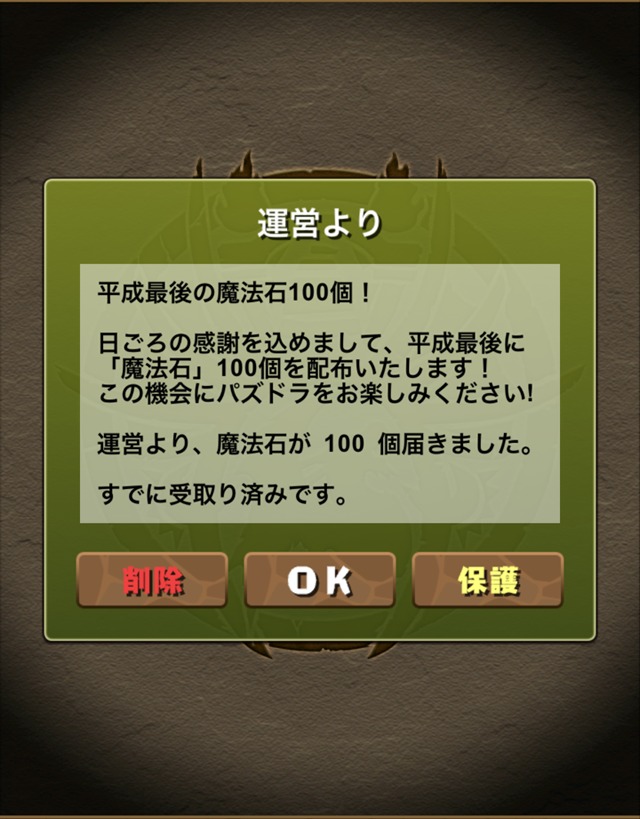The image size is (640, 819).
Task: Delete this message with 削除
Action: coord(153,581)
